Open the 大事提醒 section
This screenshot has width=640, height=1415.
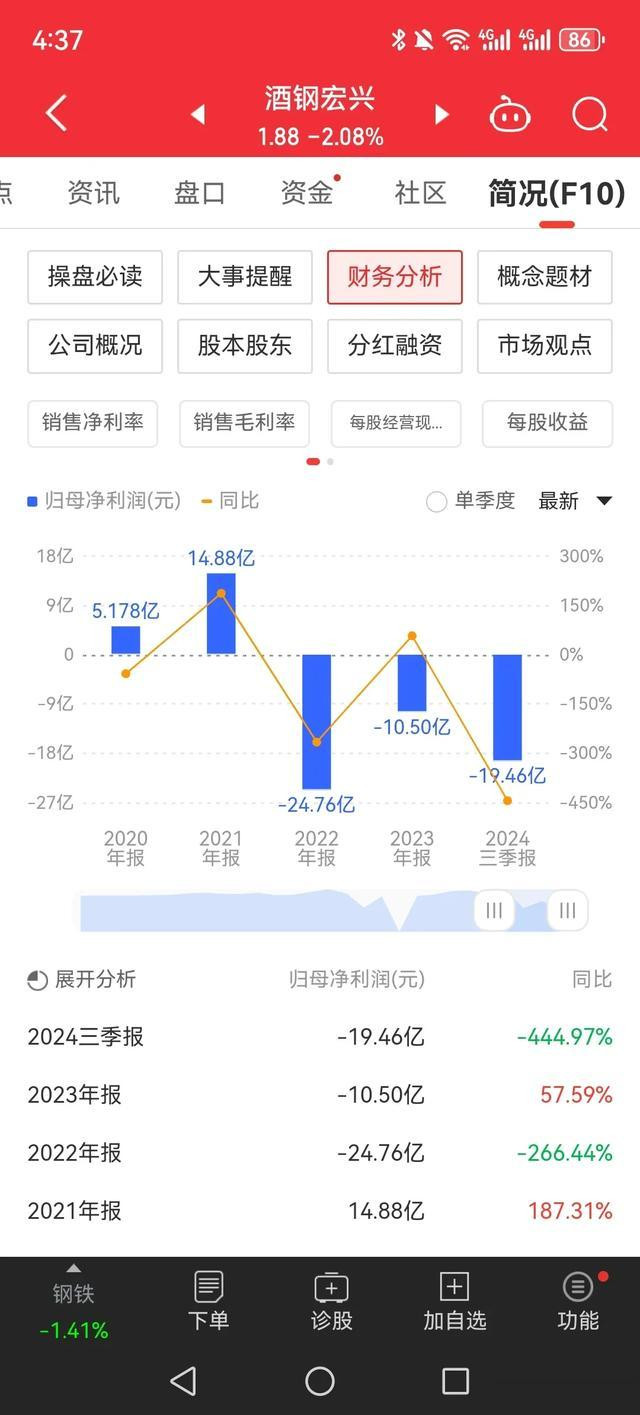click(x=245, y=277)
